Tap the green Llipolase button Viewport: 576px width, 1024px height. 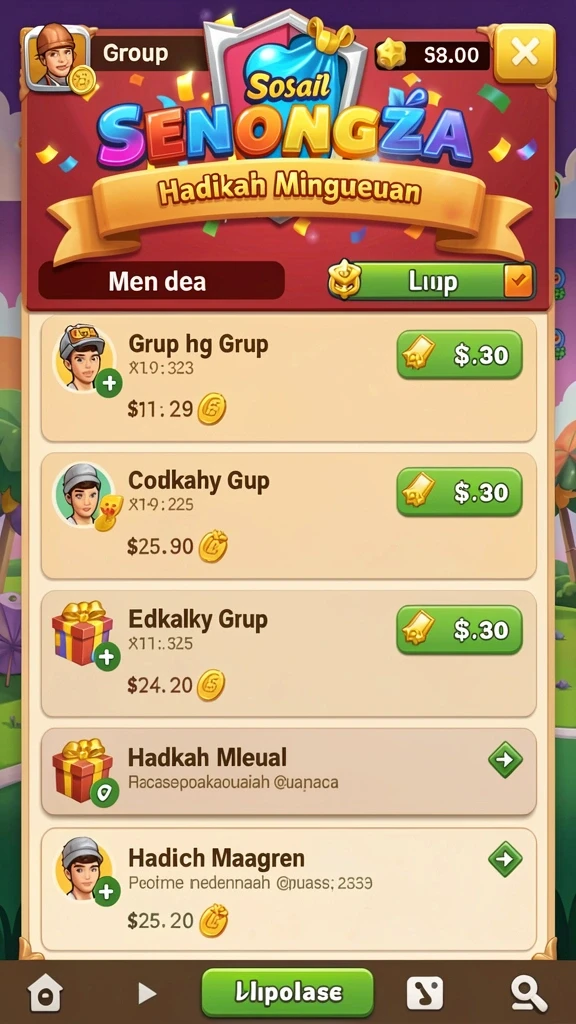pyautogui.click(x=287, y=993)
